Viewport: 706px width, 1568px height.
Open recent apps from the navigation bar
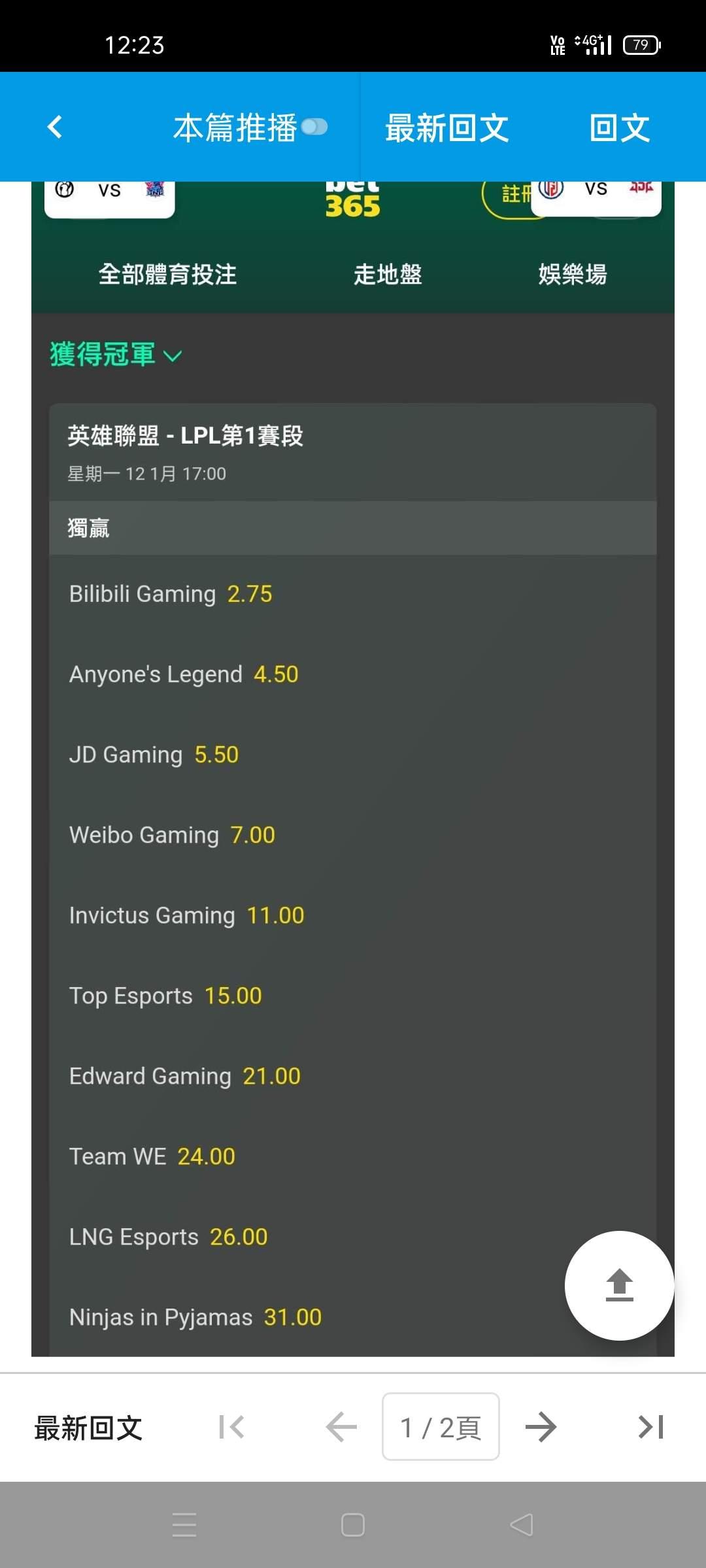184,1525
